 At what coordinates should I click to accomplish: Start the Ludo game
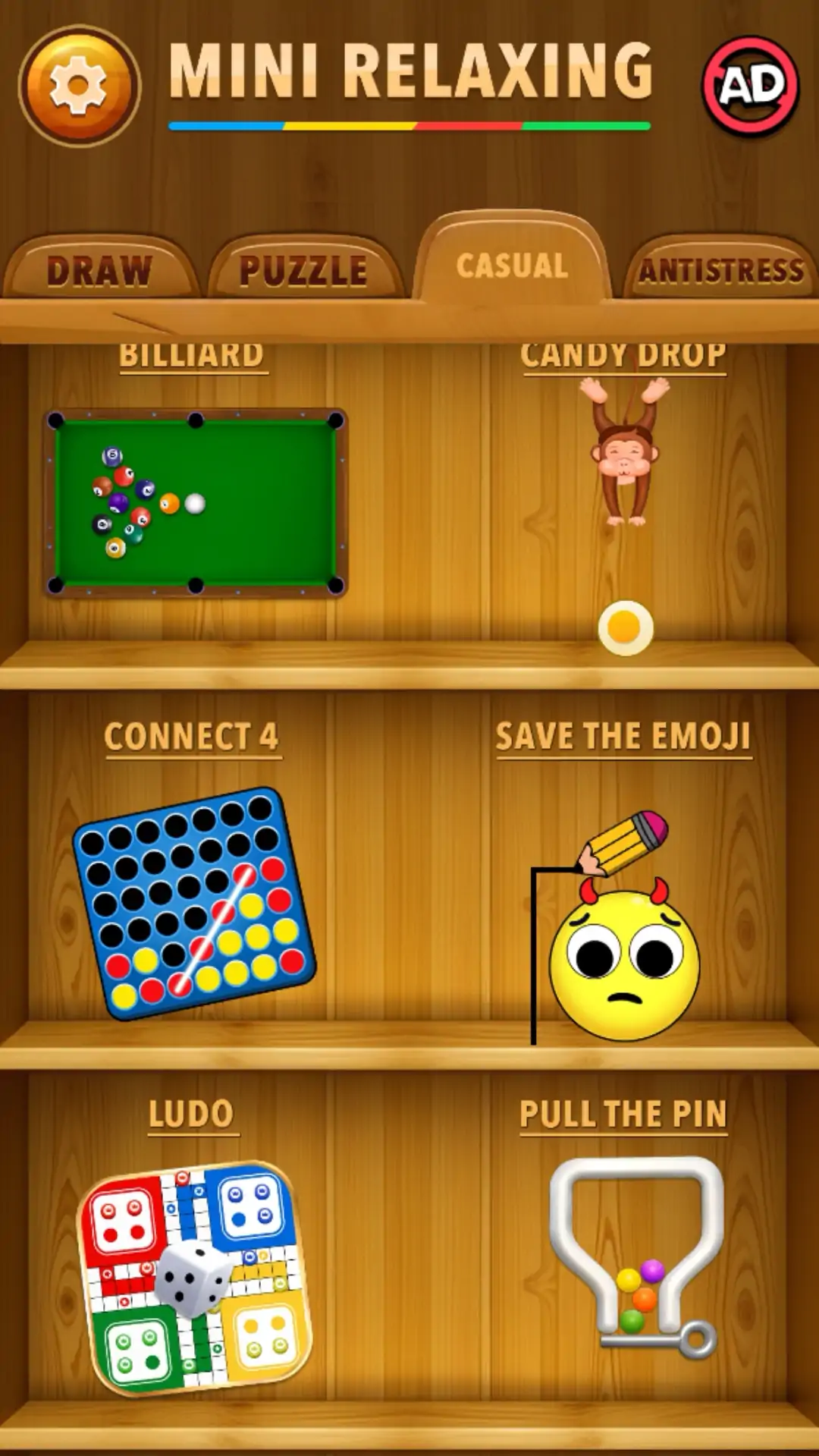pos(194,1278)
